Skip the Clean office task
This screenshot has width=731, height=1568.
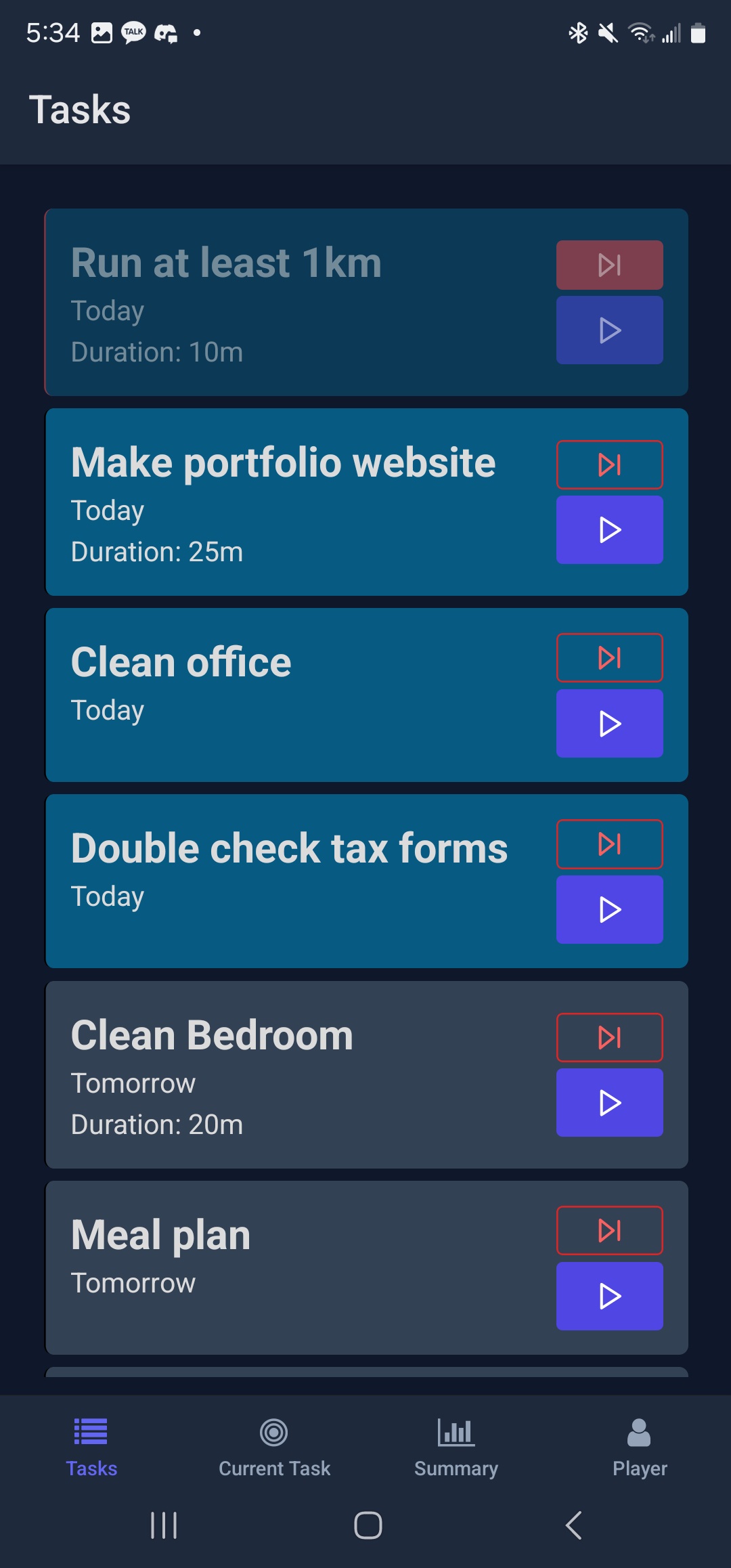[x=609, y=657]
